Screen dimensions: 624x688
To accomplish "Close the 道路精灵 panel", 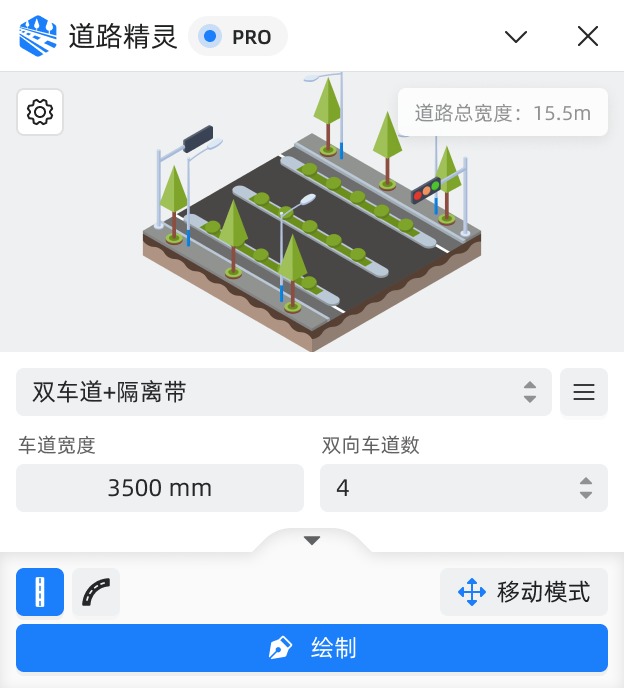I will point(588,37).
